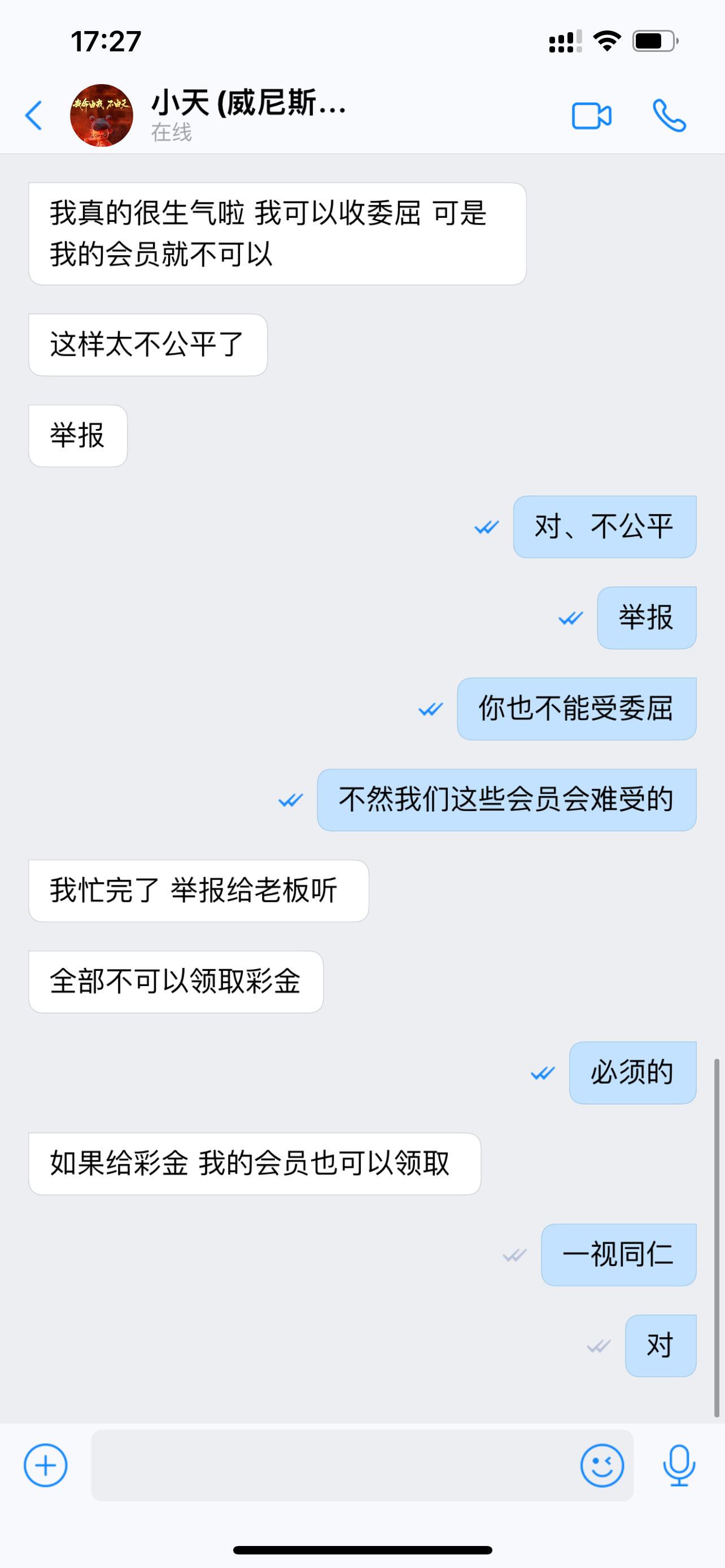725x1568 pixels.
Task: Tap the microphone to record voice
Action: (679, 1465)
